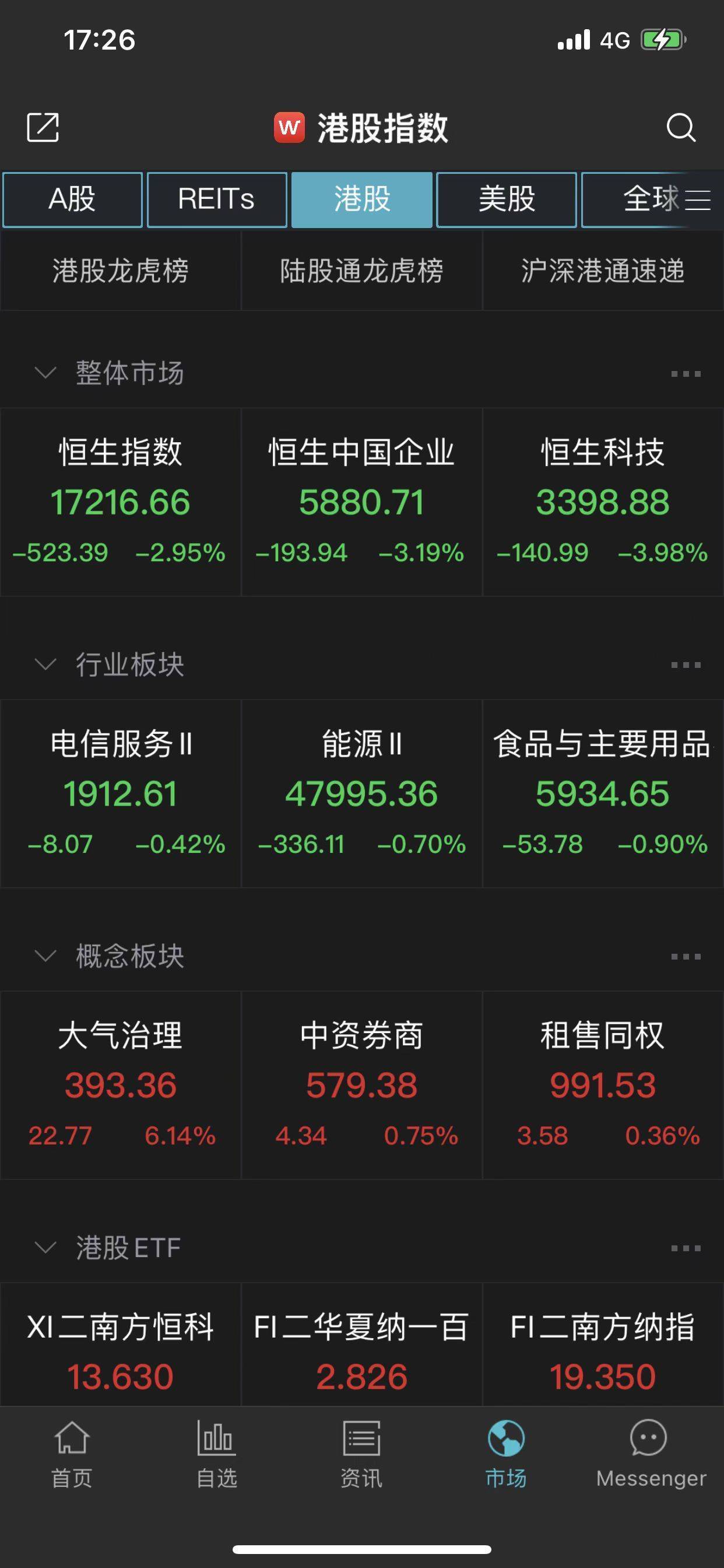Open 港股龙虎榜

point(121,270)
